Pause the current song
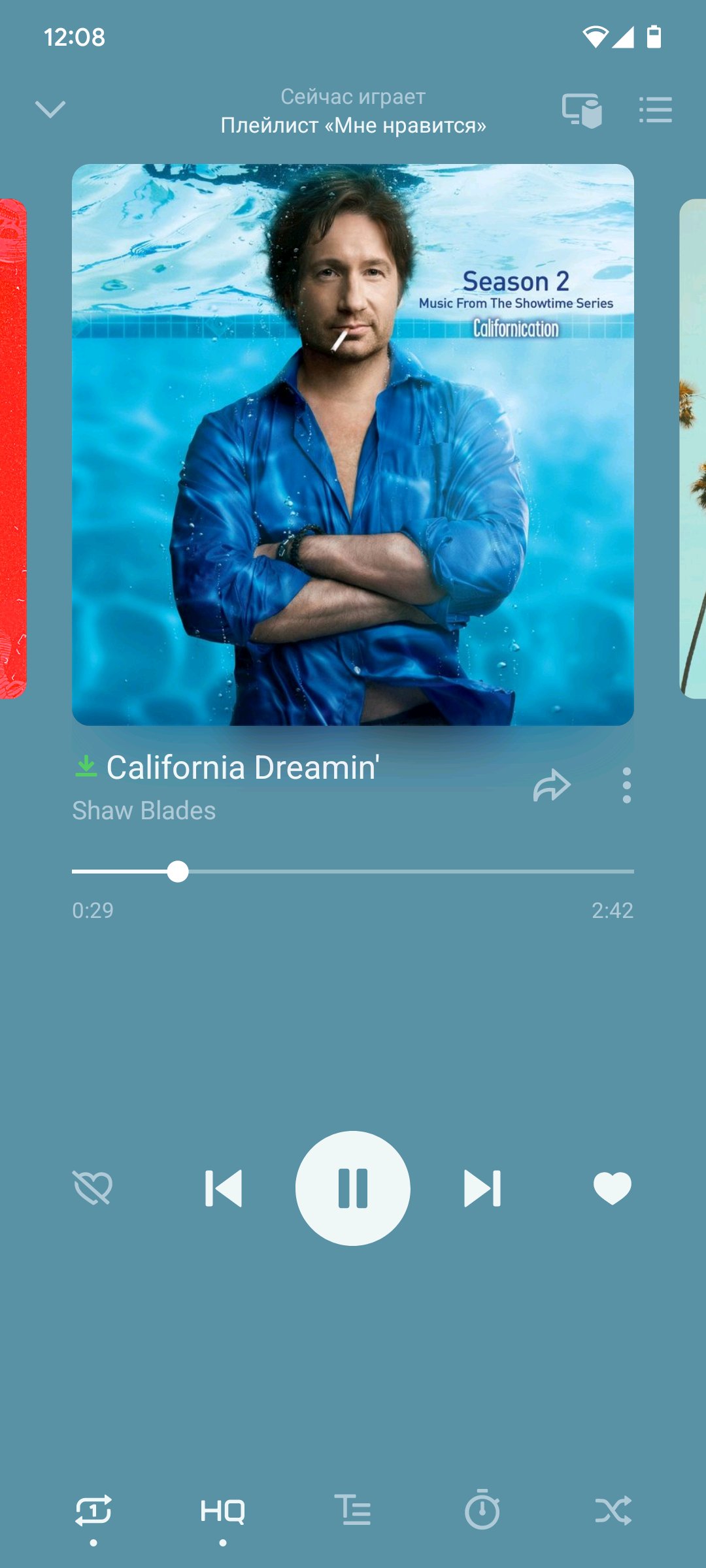 click(353, 1188)
